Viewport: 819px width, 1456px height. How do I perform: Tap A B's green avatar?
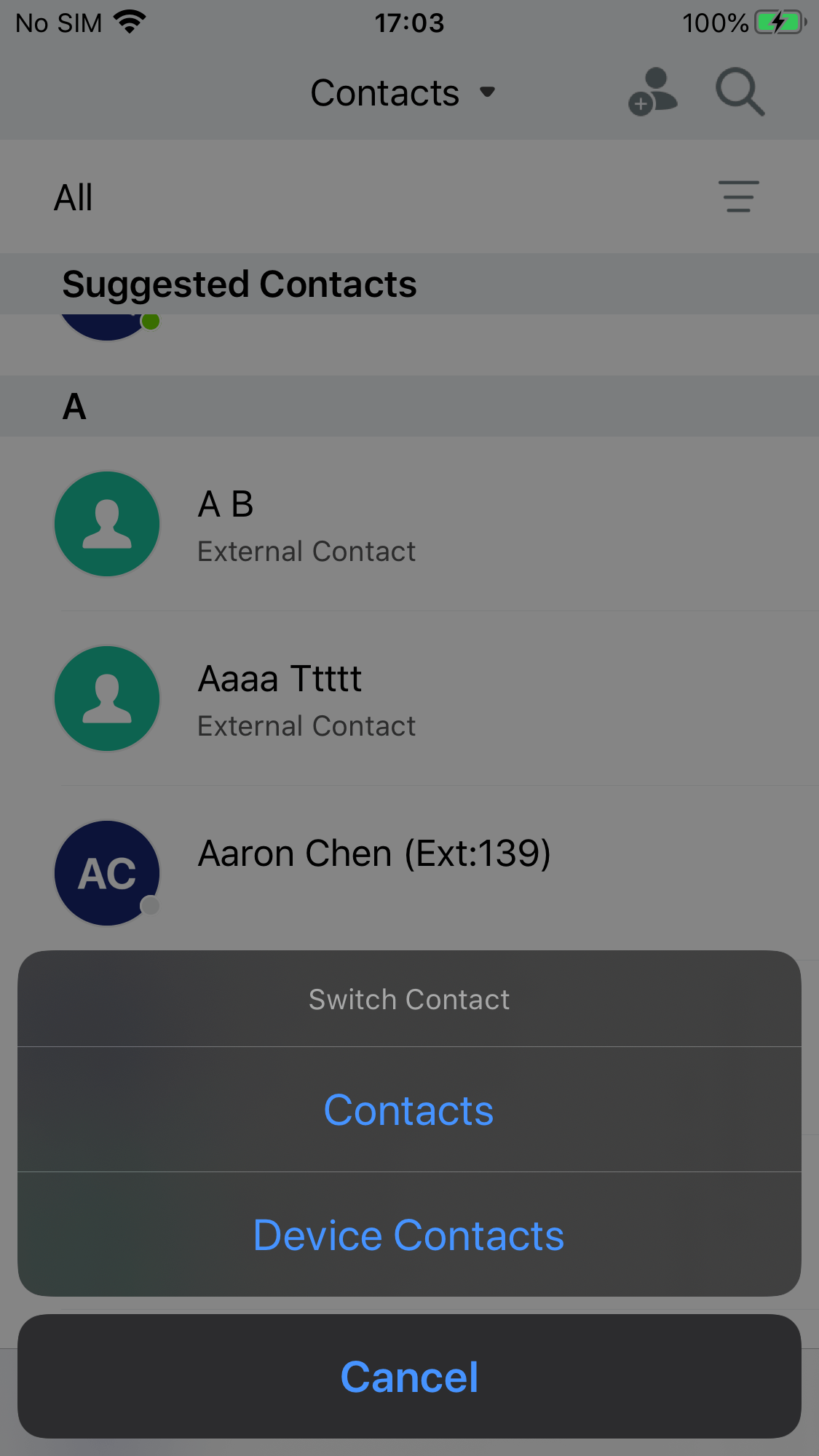(x=107, y=524)
